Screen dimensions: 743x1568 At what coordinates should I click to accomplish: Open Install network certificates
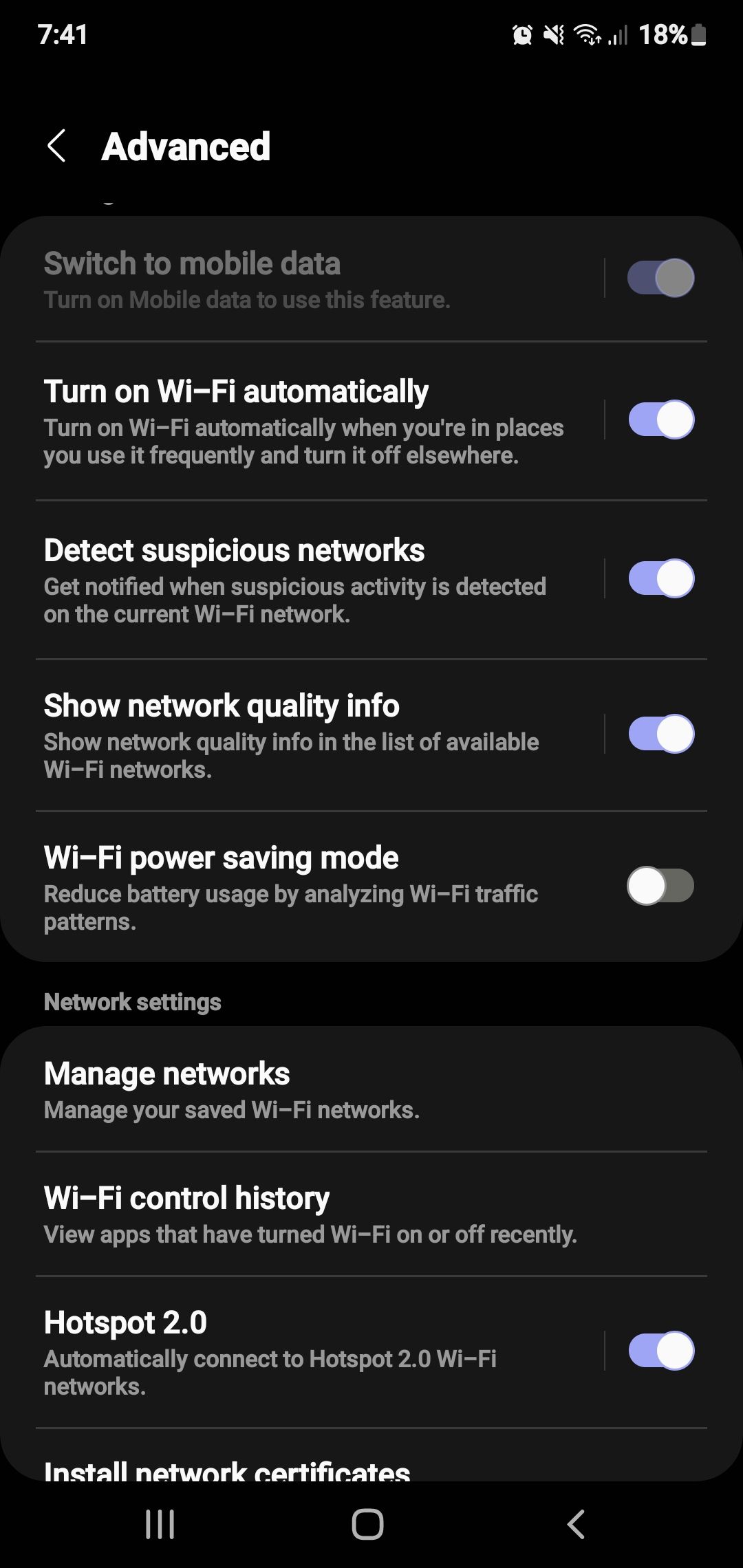click(227, 1470)
